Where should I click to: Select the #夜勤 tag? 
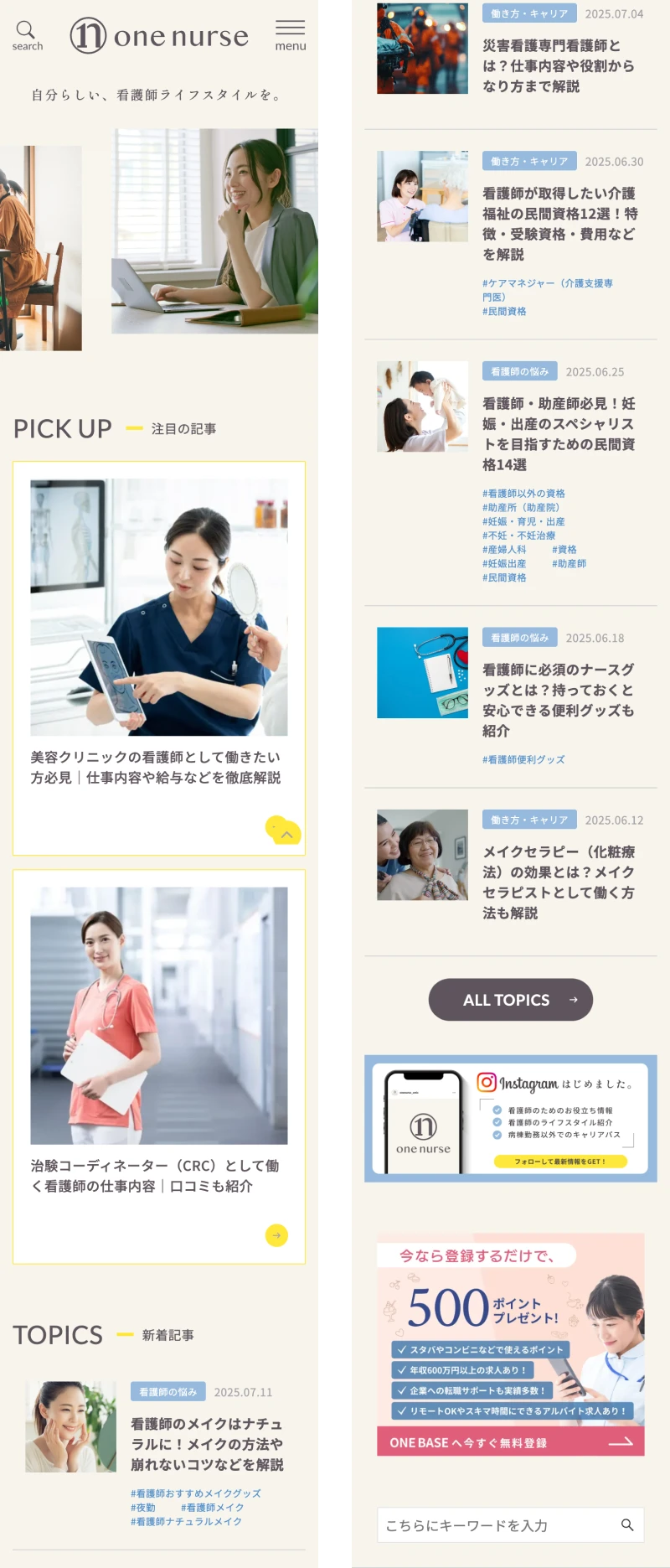tap(143, 1507)
